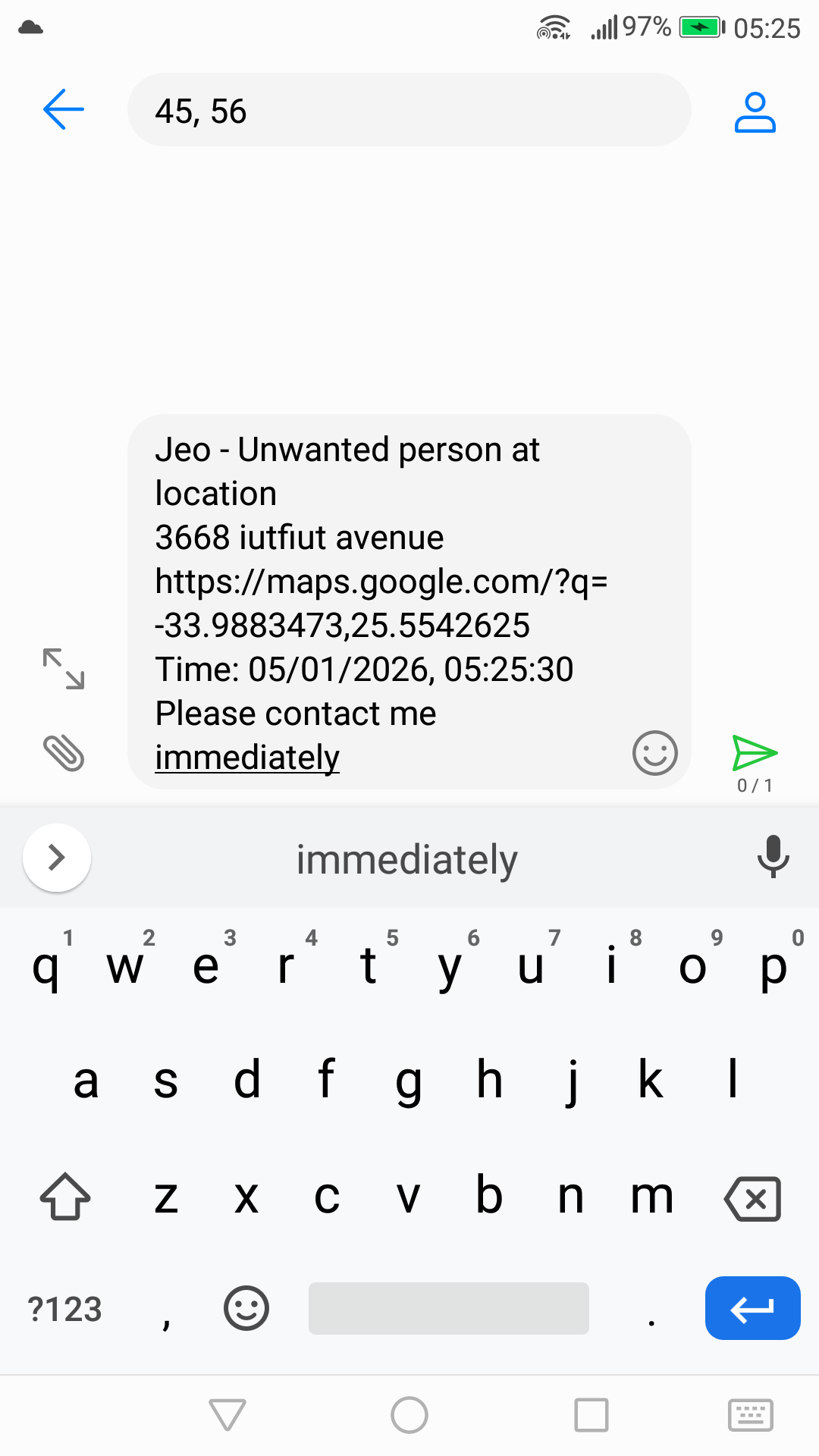The width and height of the screenshot is (819, 1456).
Task: Expand the keyboard toolbar chevron
Action: pos(57,857)
